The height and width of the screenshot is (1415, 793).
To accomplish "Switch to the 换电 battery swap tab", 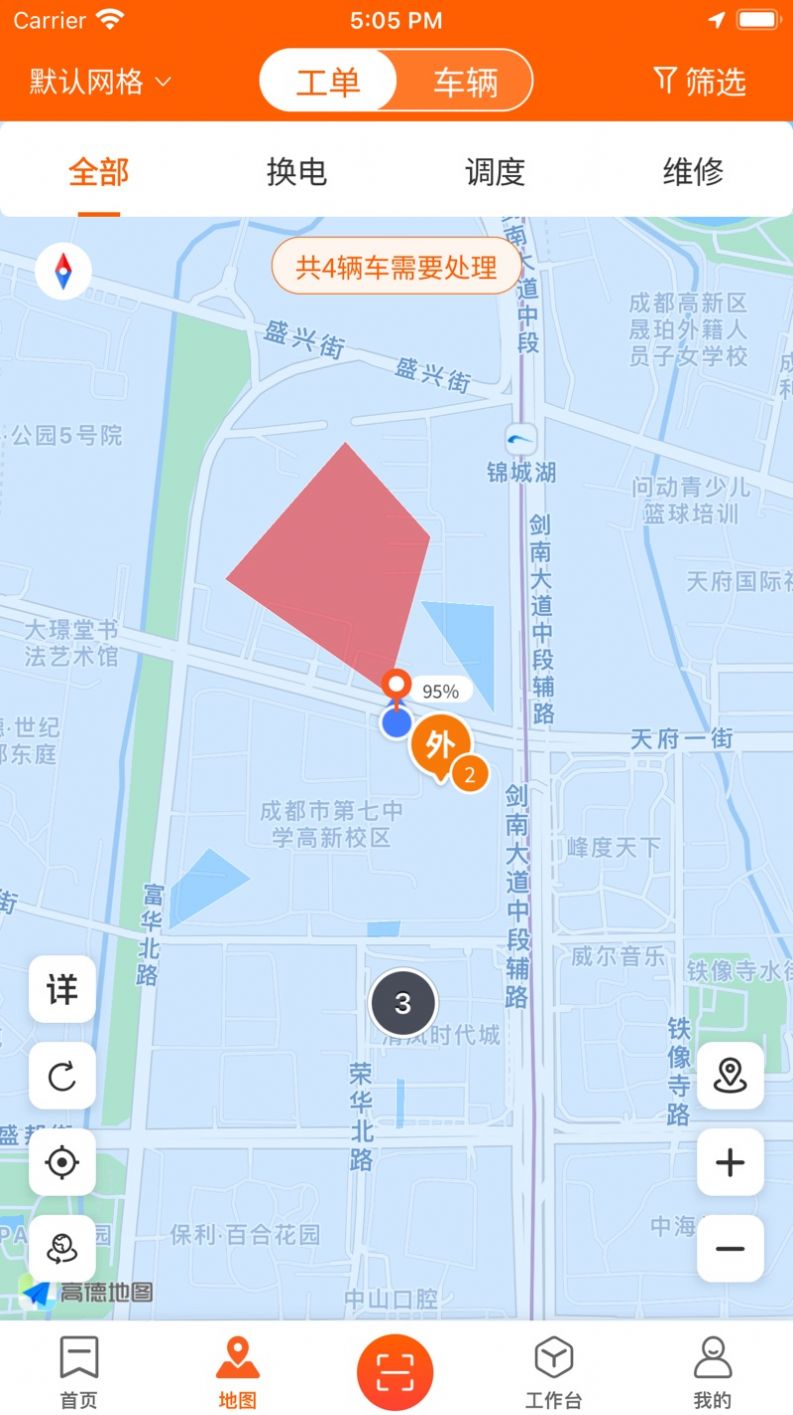I will [x=296, y=172].
